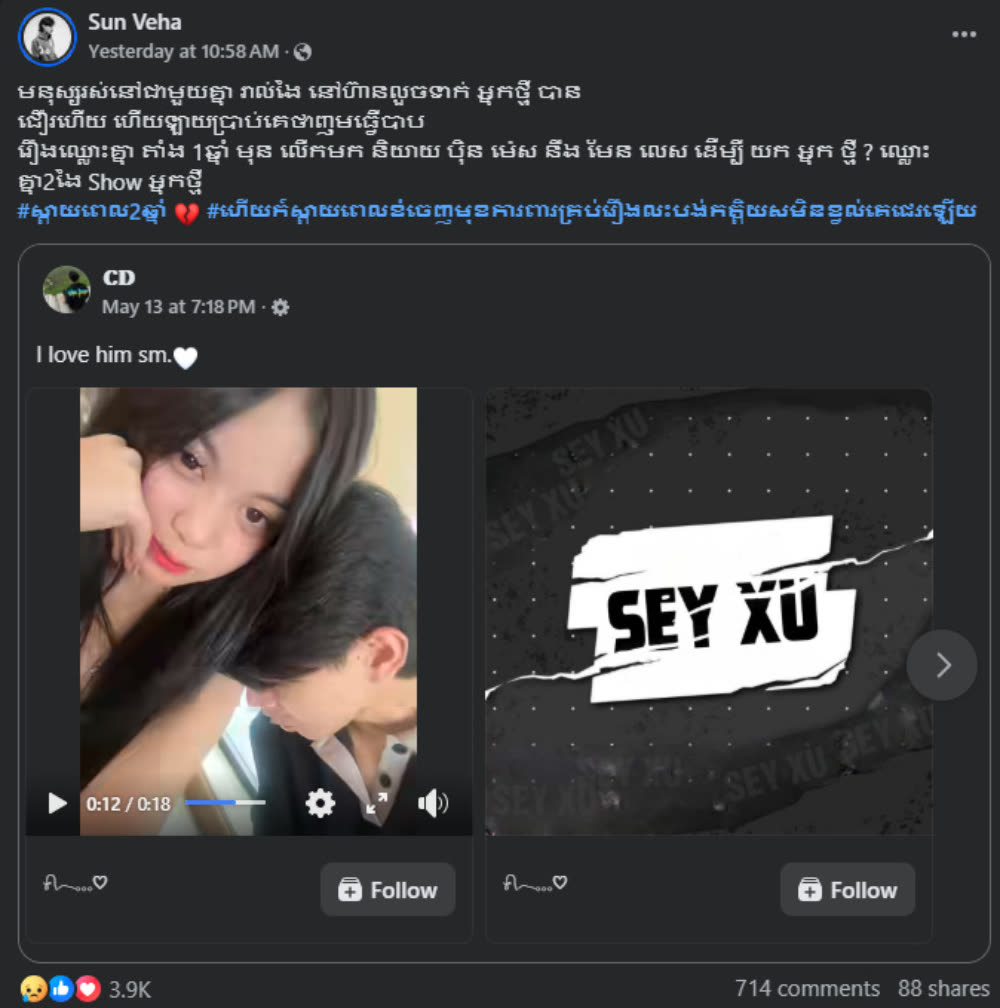
Task: Show next media with arrow button
Action: 942,665
